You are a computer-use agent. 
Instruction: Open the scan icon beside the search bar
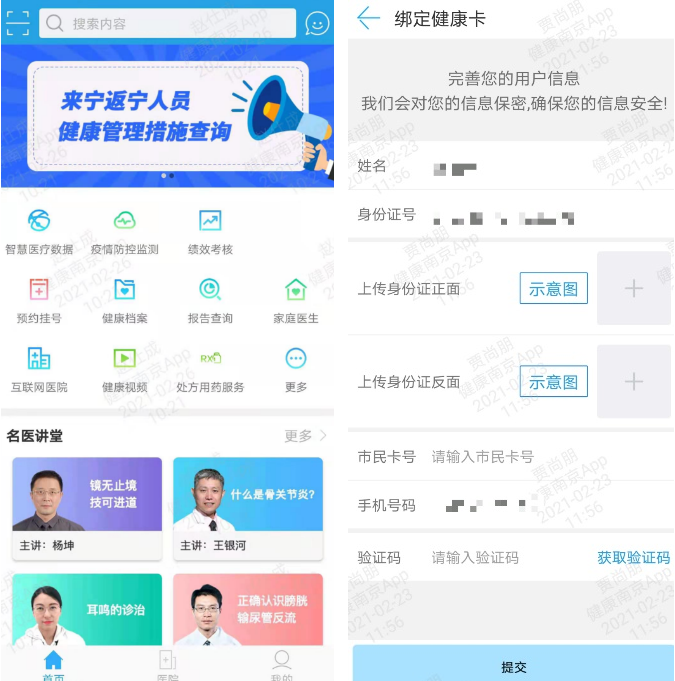(x=18, y=22)
